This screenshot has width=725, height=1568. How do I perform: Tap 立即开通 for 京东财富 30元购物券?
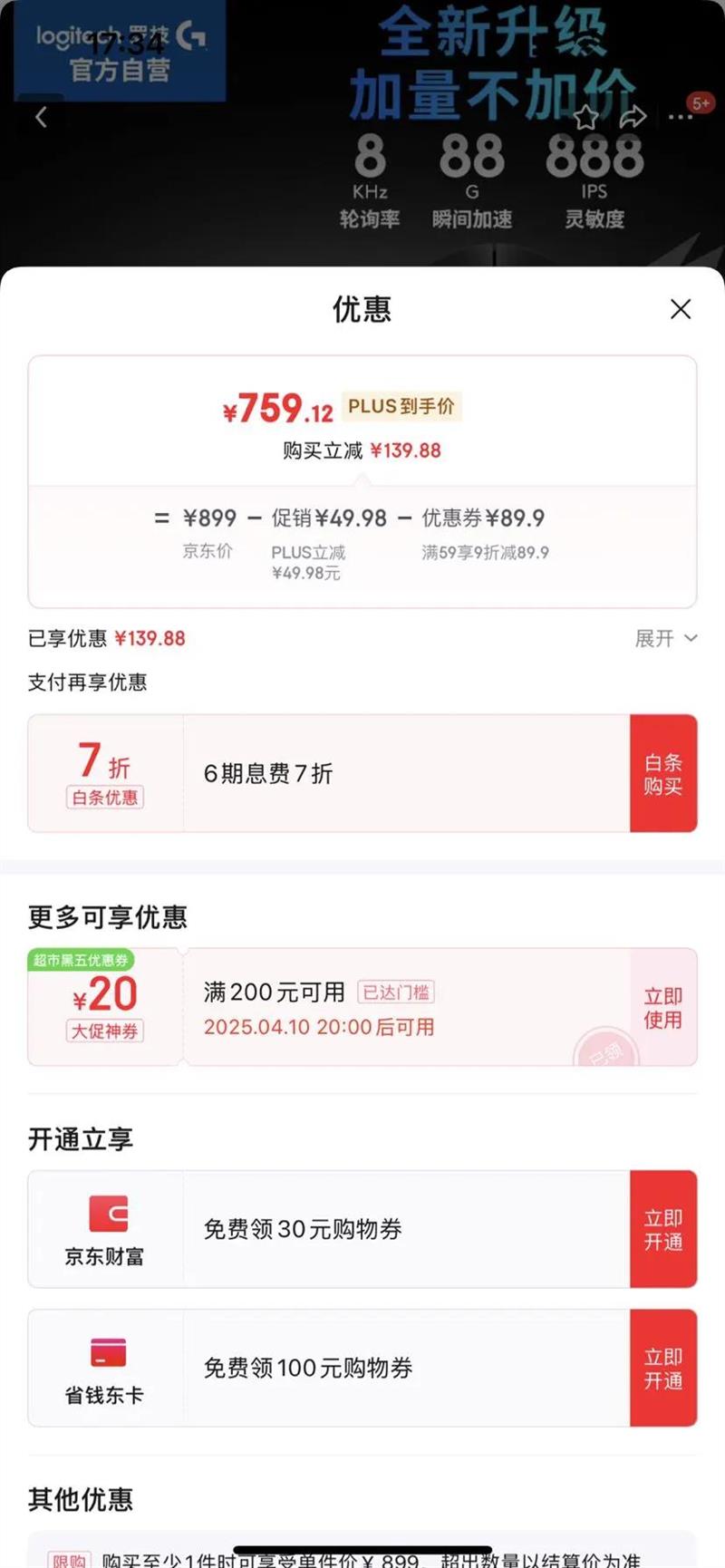point(663,1230)
